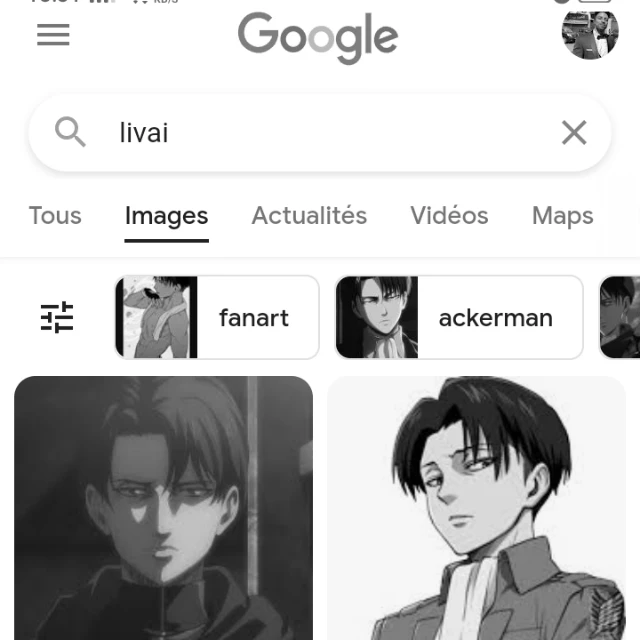
Task: Apply the fanart suggestion chip
Action: tap(217, 317)
